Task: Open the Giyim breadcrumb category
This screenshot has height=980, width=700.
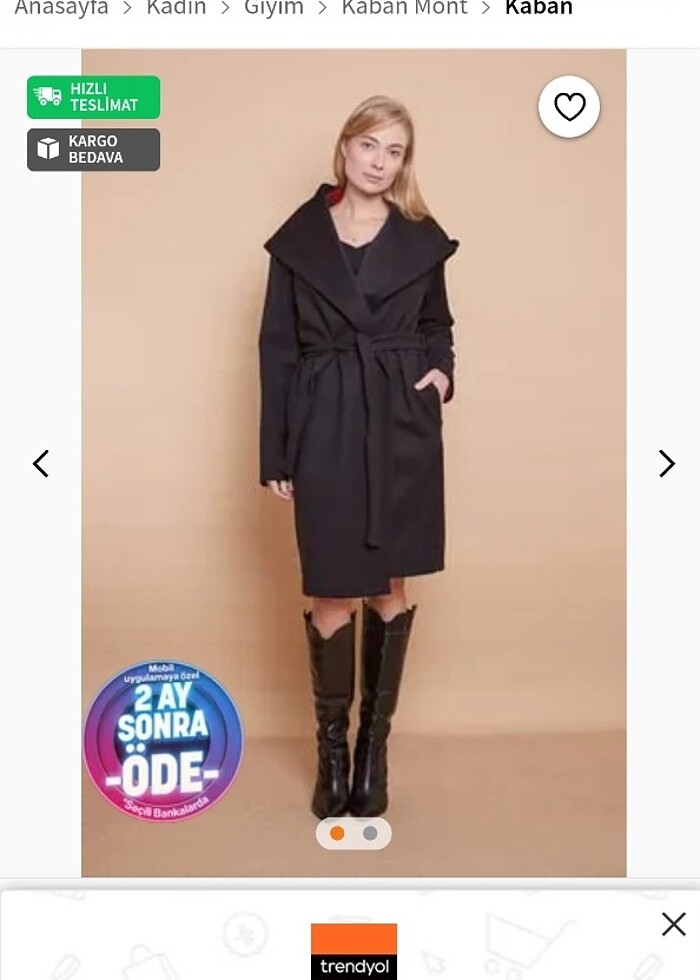Action: (x=274, y=8)
